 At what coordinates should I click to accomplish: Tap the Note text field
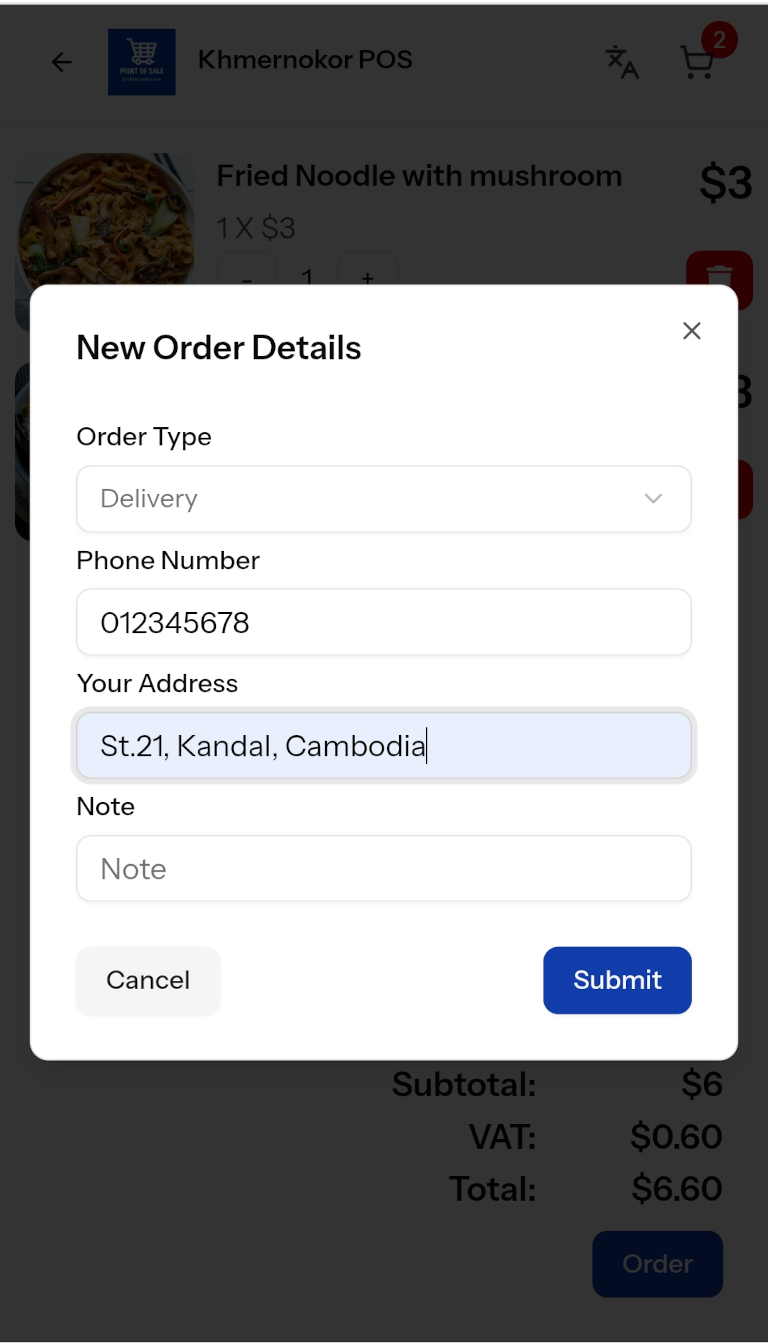coord(384,868)
